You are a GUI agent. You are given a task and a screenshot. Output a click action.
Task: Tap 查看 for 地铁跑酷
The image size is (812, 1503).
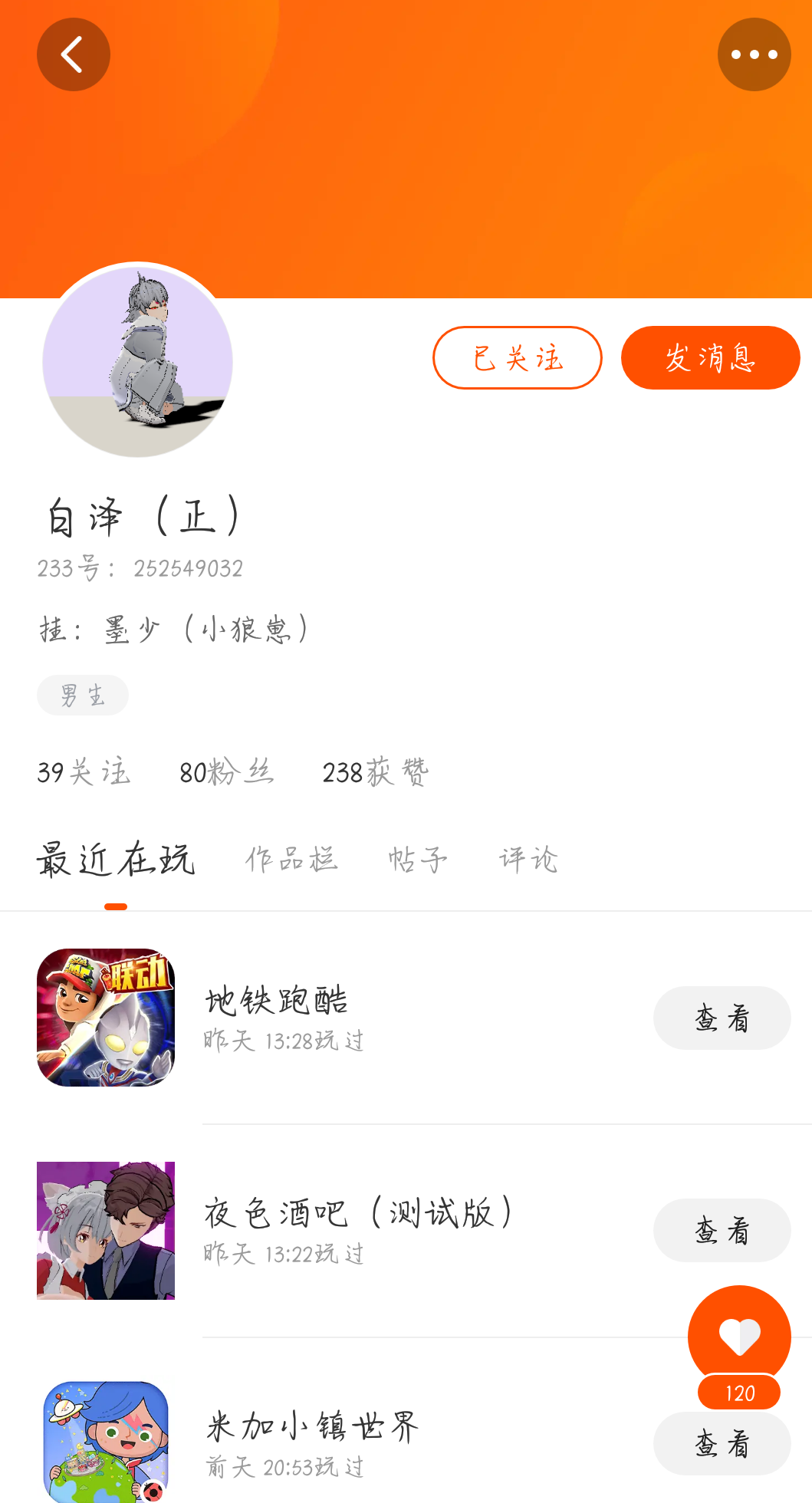point(722,1018)
